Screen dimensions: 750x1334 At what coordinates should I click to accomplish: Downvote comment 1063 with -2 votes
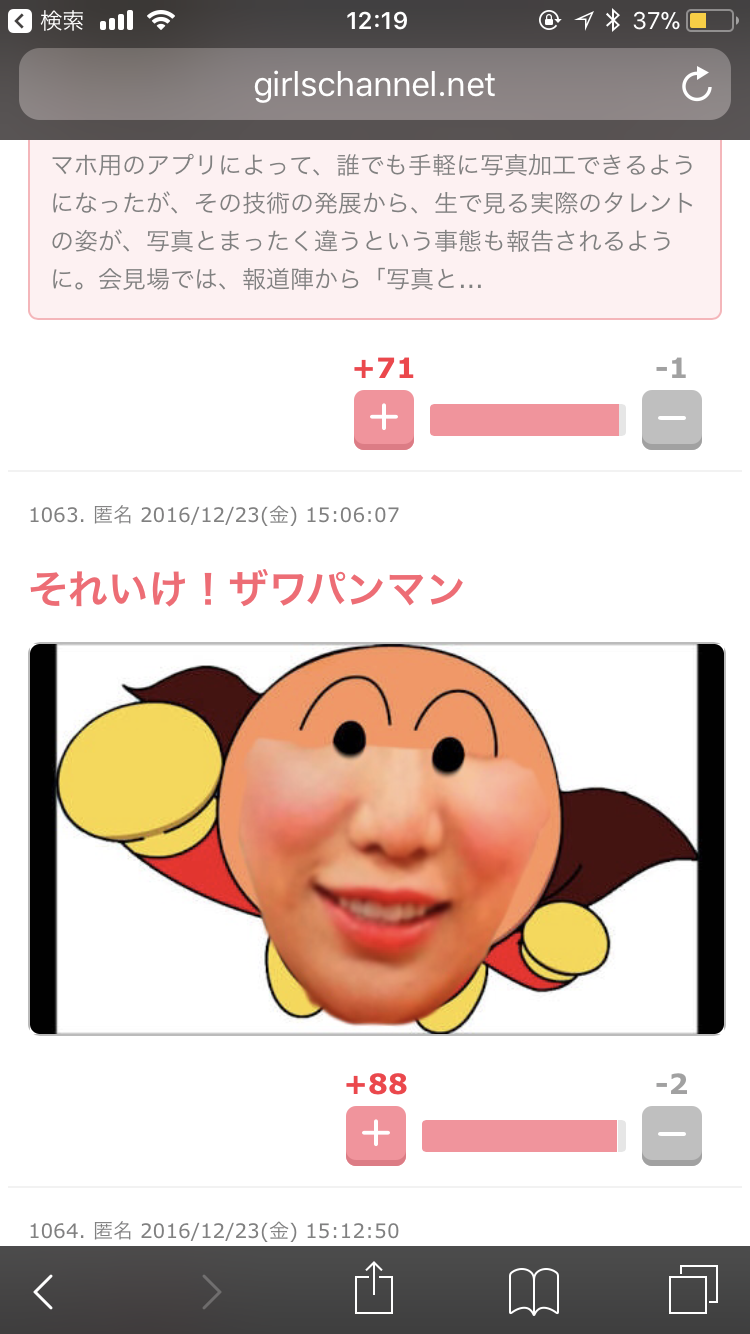pos(672,1134)
